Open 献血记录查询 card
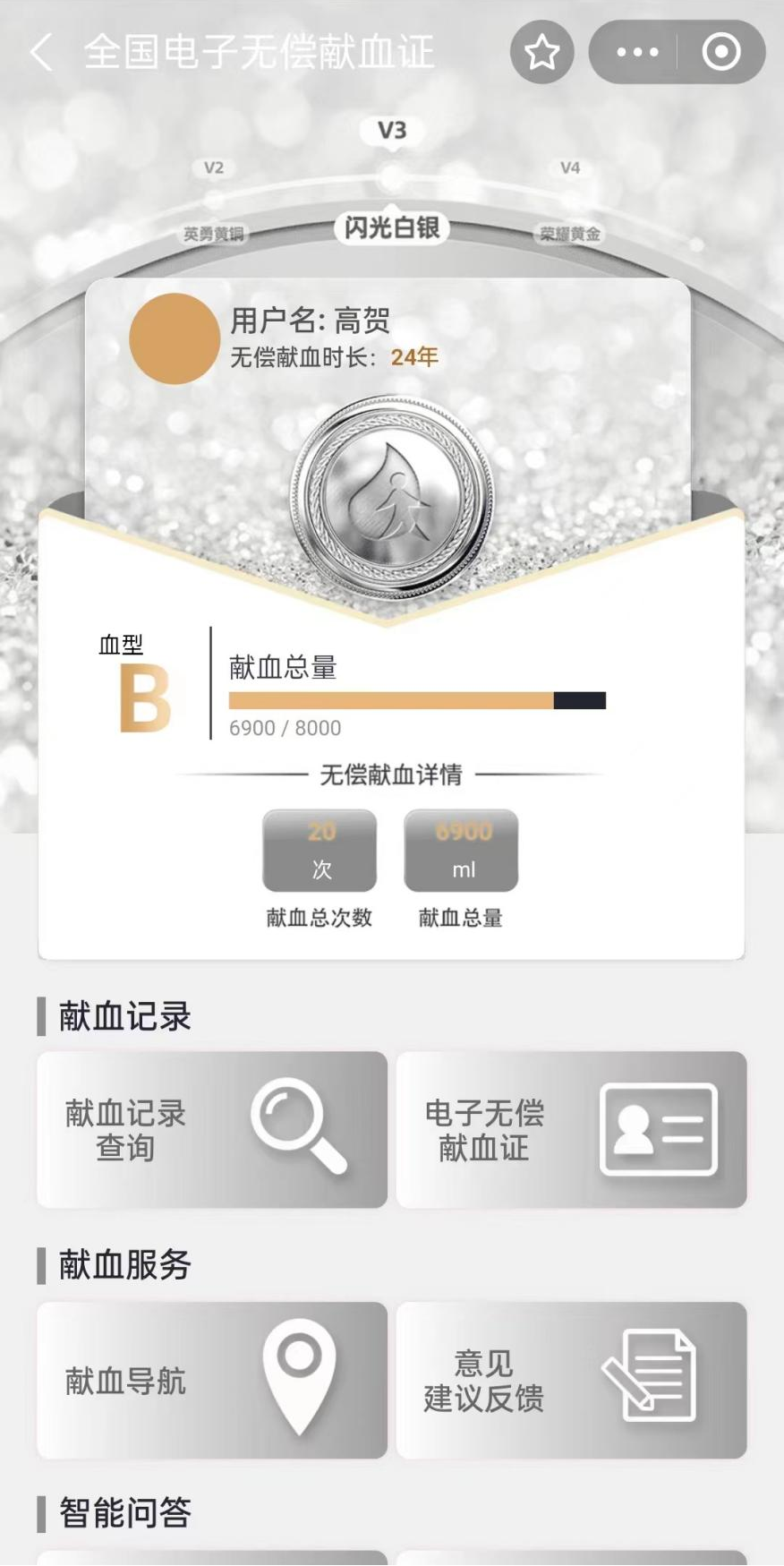 [x=212, y=1129]
